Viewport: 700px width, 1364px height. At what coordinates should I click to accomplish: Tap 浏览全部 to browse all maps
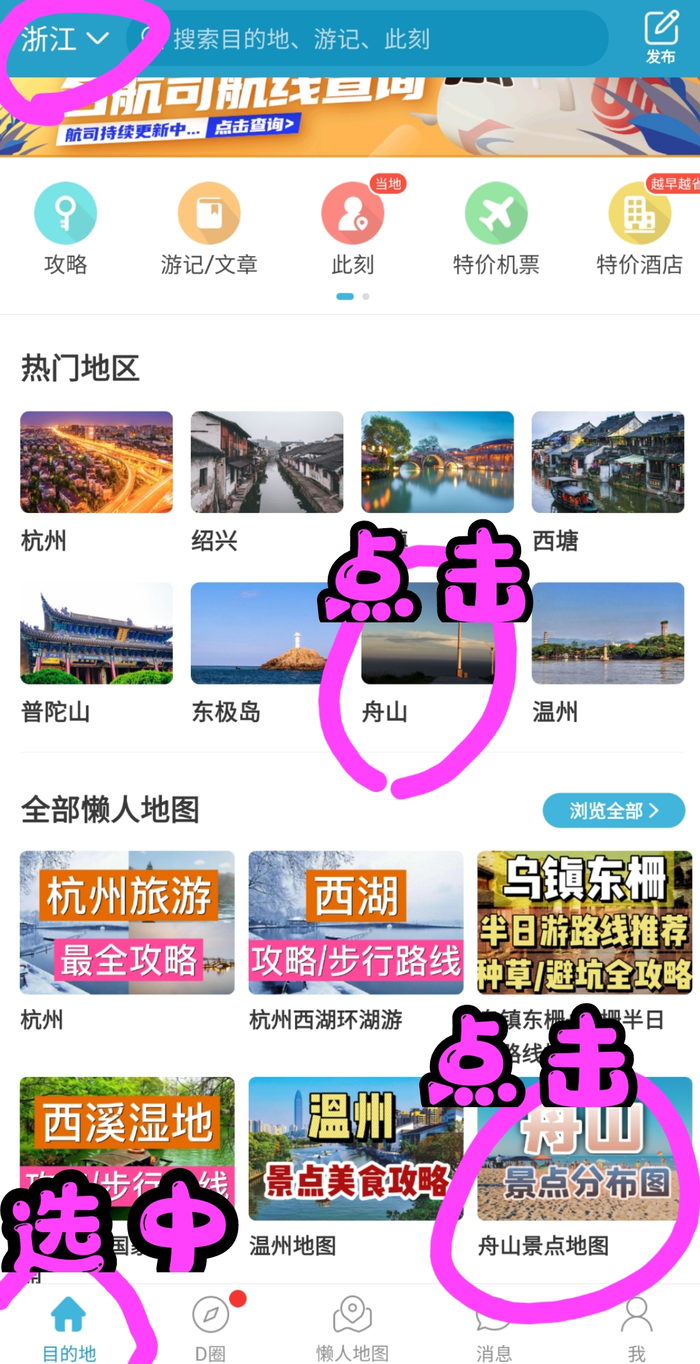coord(614,810)
